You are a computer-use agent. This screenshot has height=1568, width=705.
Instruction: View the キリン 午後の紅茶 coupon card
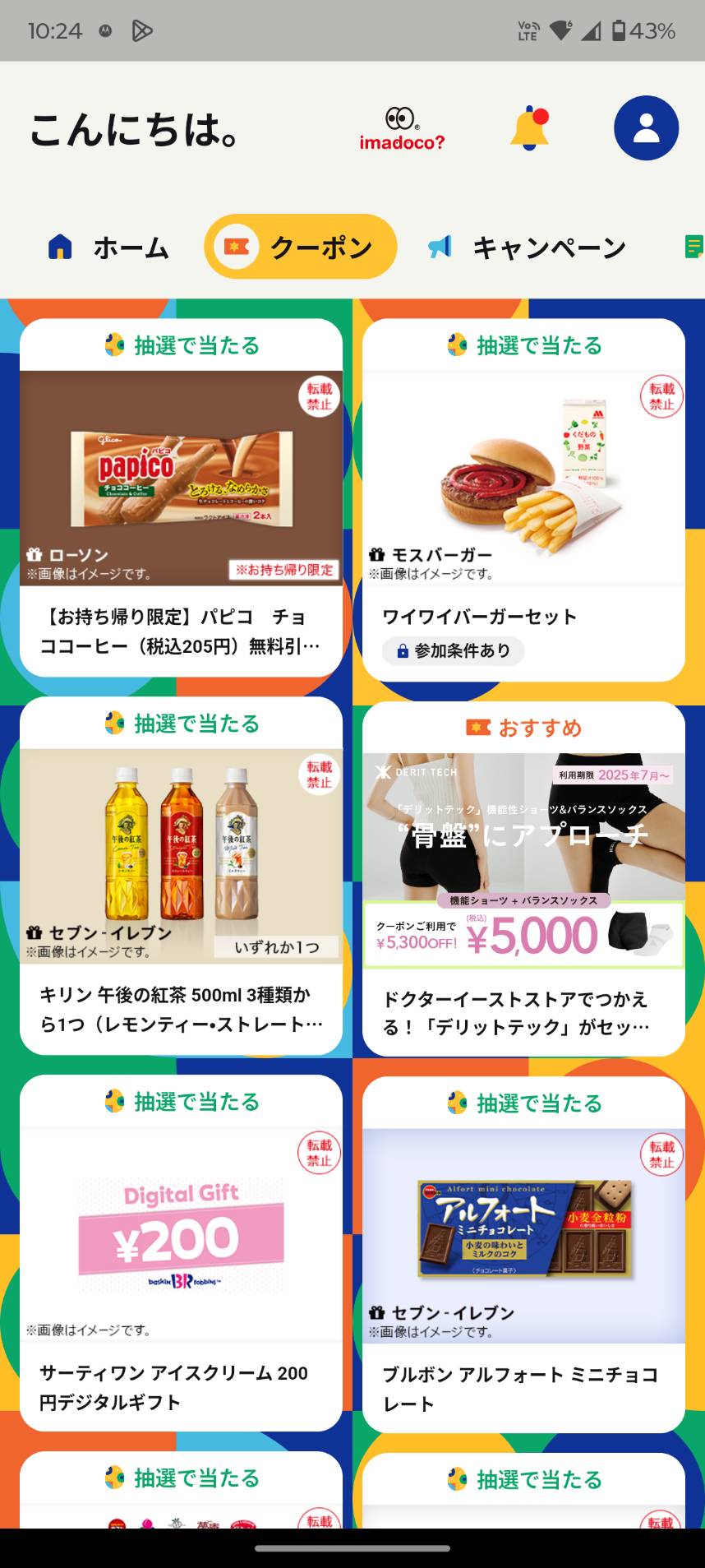181,876
